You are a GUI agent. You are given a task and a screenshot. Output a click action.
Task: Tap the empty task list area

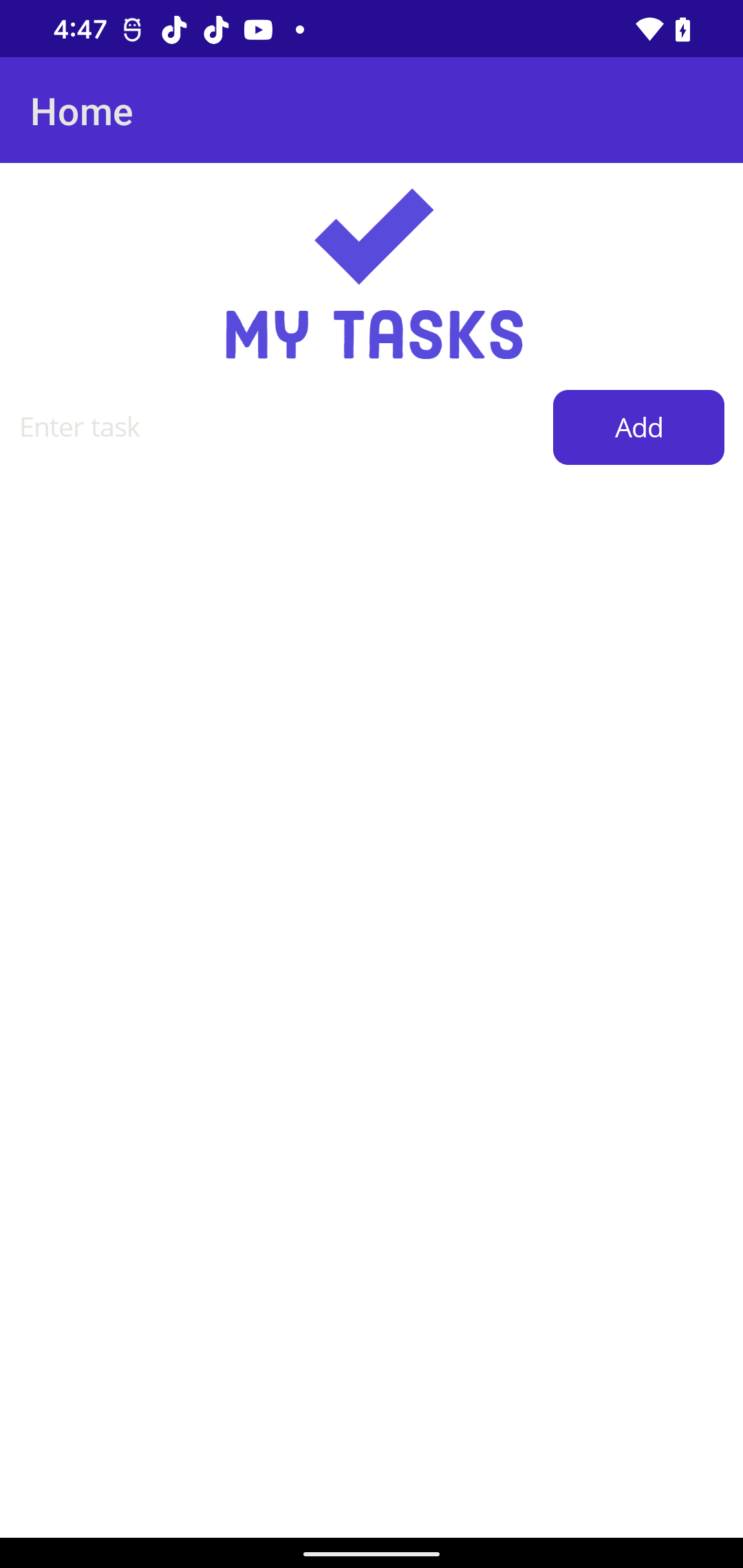pos(371,963)
